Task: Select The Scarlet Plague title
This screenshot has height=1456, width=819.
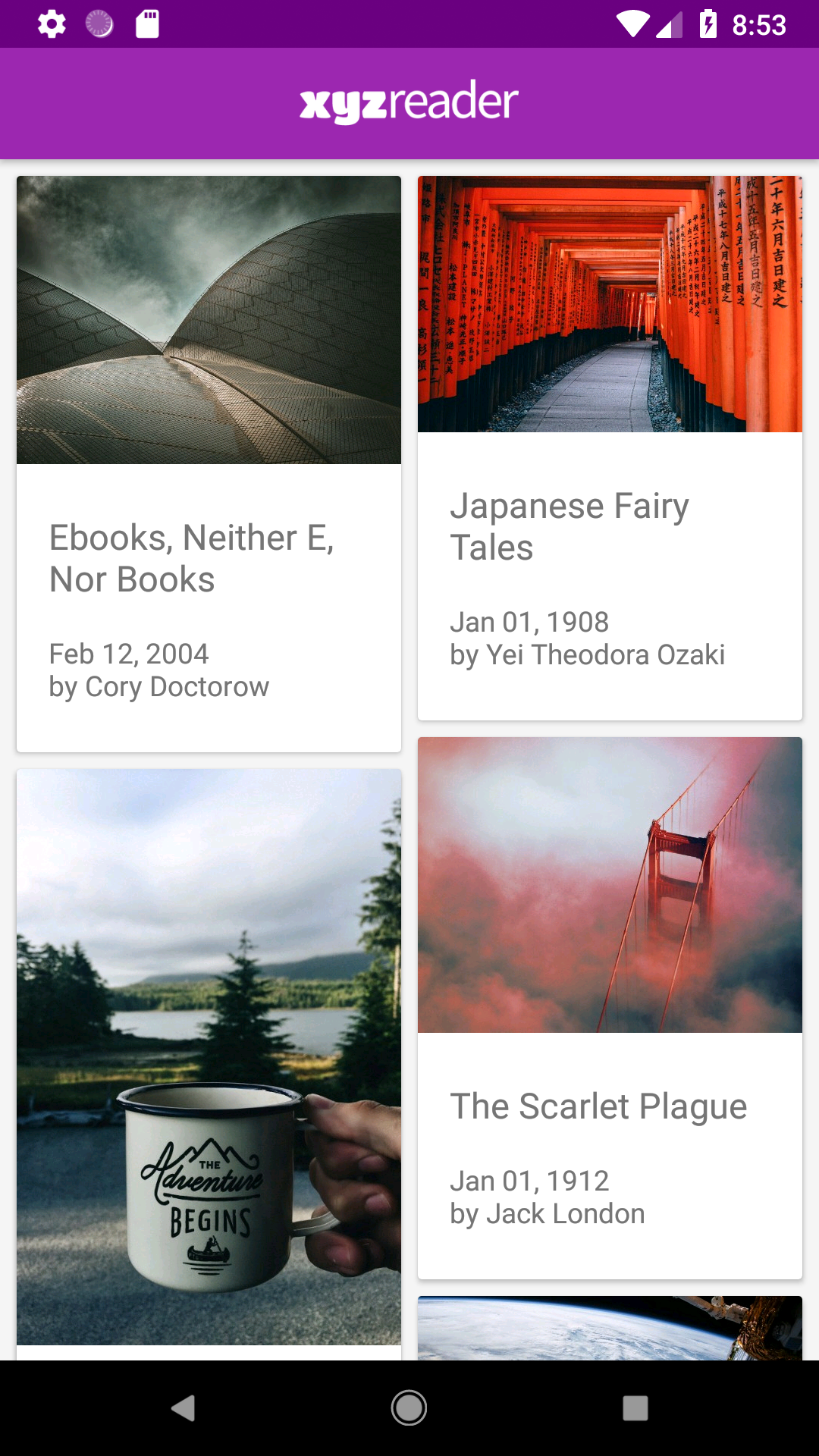Action: tap(598, 1106)
